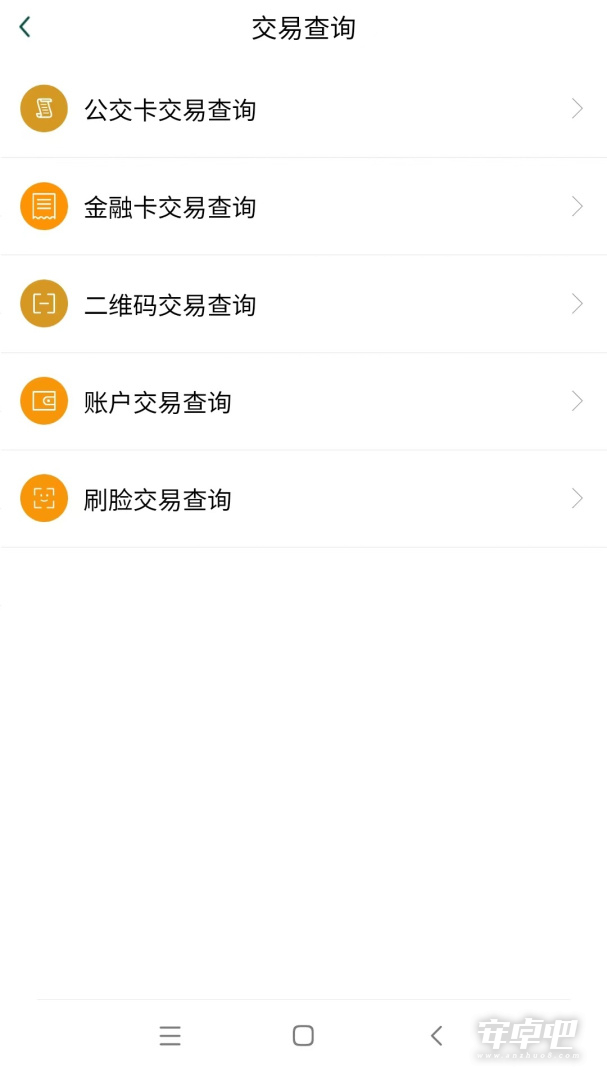Open 公交卡交易查询

pyautogui.click(x=303, y=109)
